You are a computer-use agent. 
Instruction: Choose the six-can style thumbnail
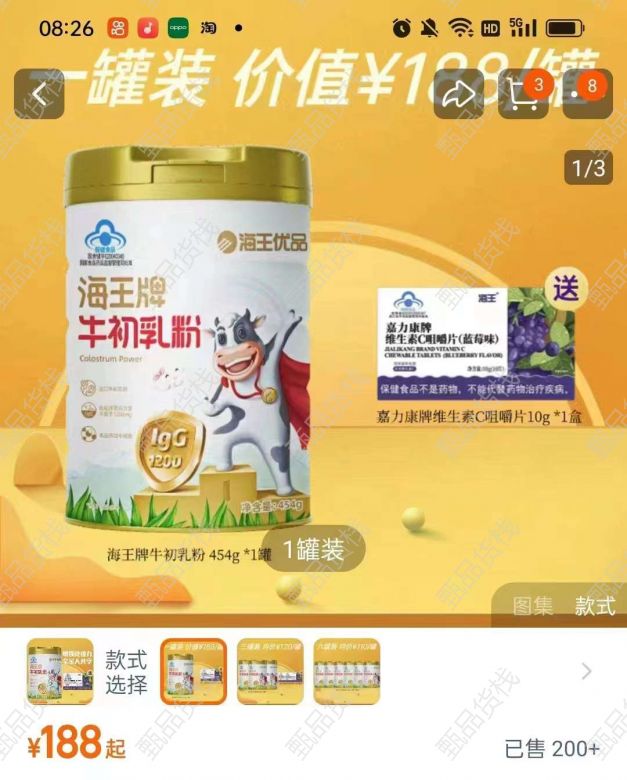click(x=347, y=672)
